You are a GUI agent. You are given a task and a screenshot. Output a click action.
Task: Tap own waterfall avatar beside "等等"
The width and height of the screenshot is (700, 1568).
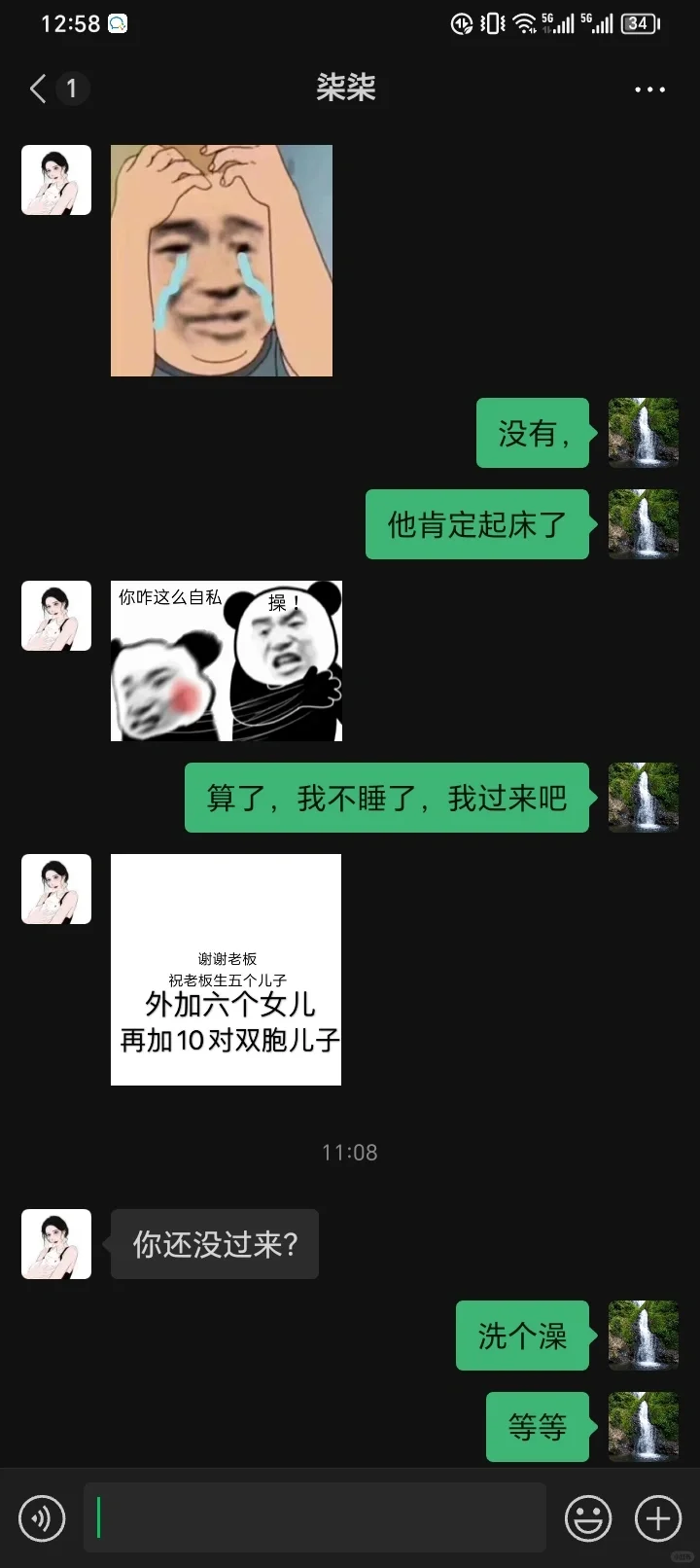(x=643, y=1427)
